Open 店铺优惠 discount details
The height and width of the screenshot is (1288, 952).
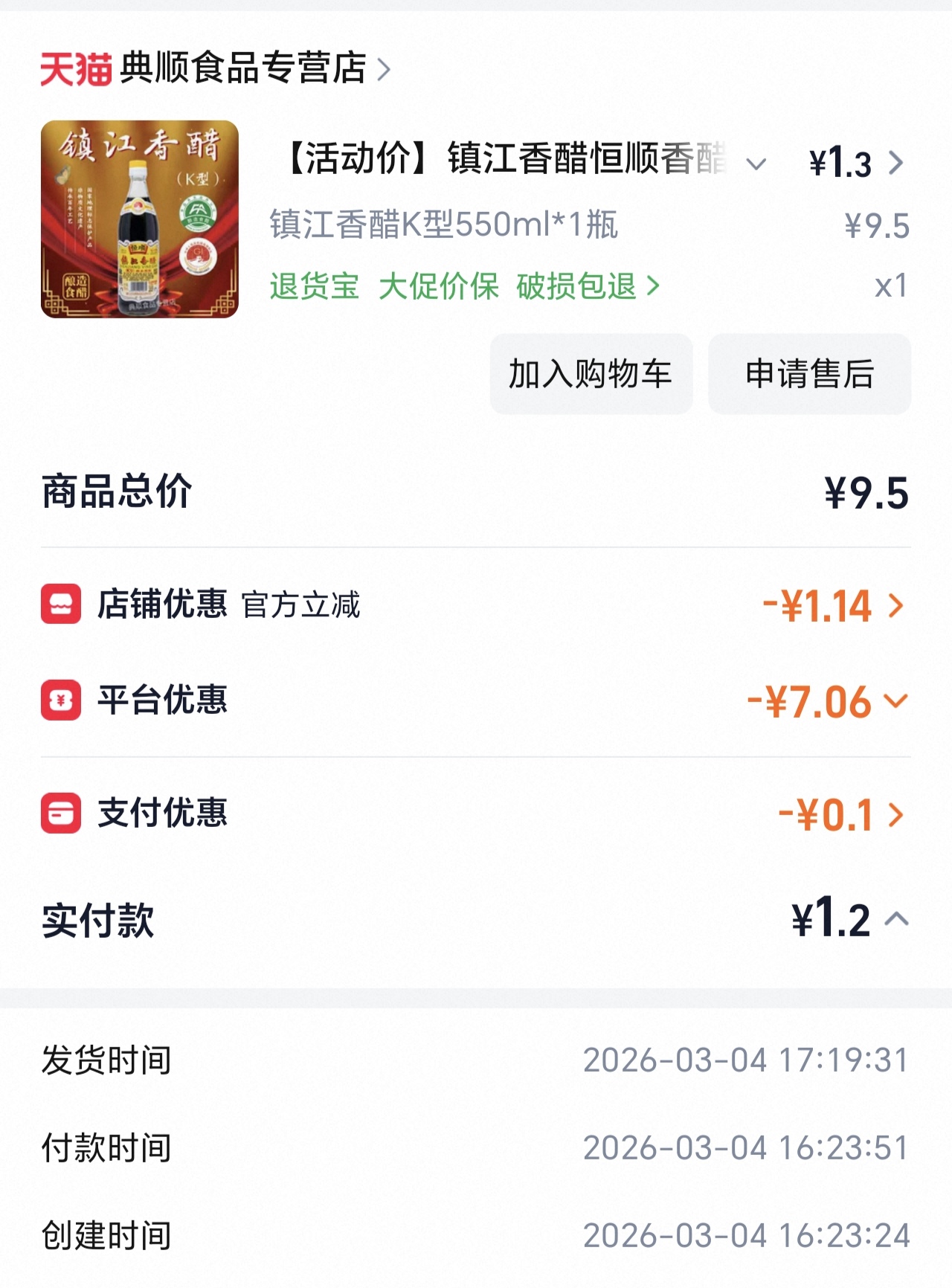point(833,606)
